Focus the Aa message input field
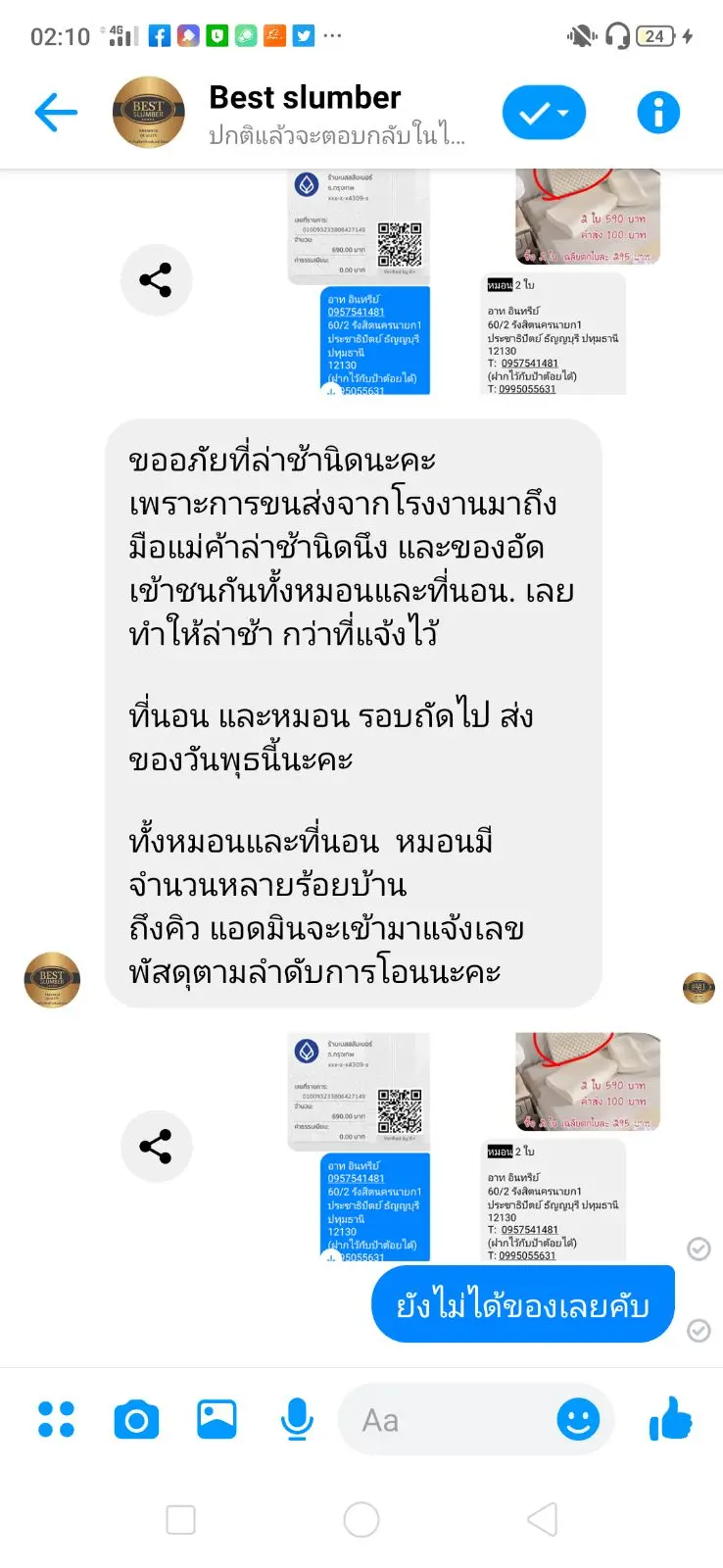This screenshot has height=1568, width=723. coord(441,1420)
